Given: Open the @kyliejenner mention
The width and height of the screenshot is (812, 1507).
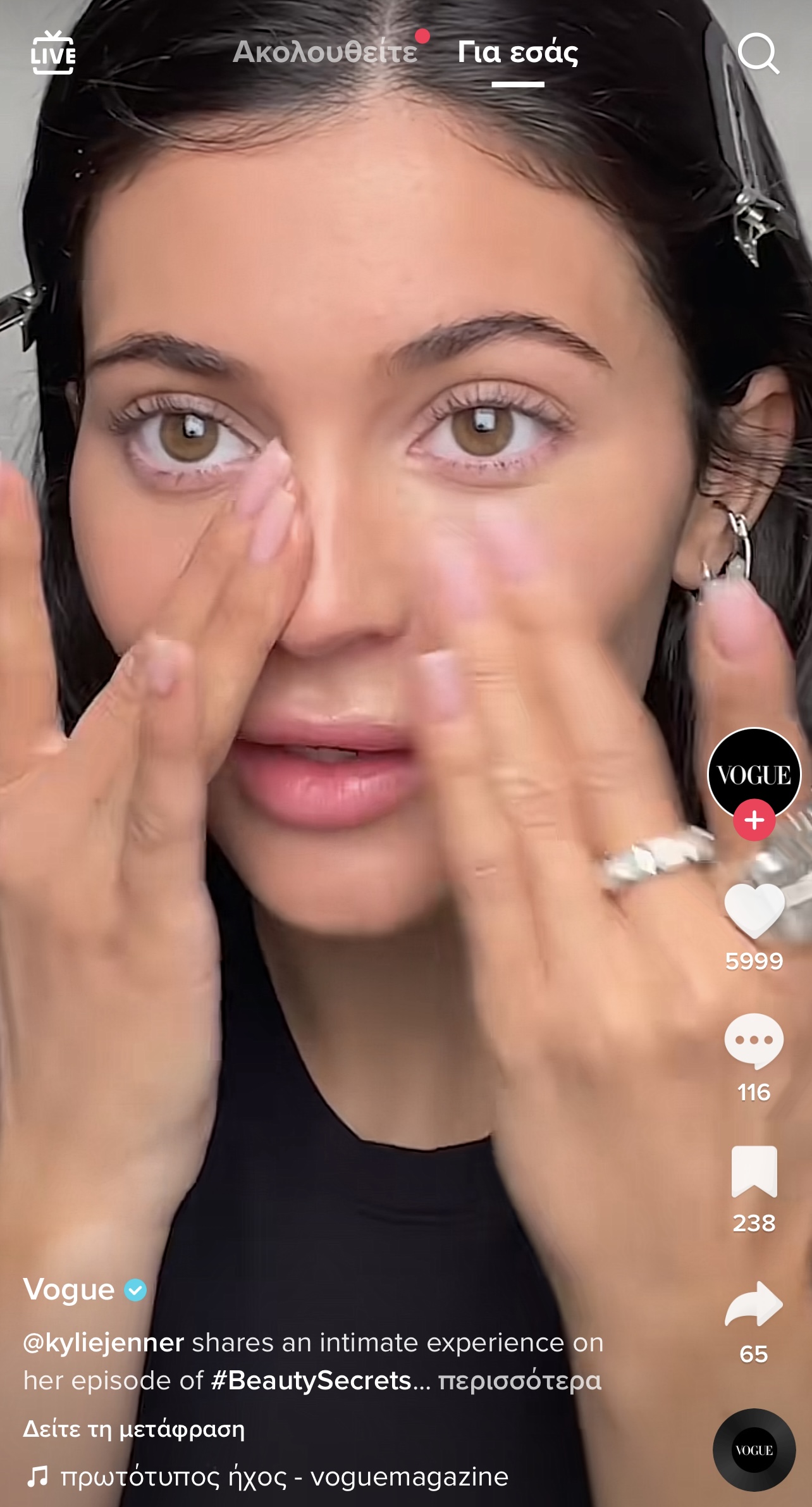Looking at the screenshot, I should click(104, 1343).
